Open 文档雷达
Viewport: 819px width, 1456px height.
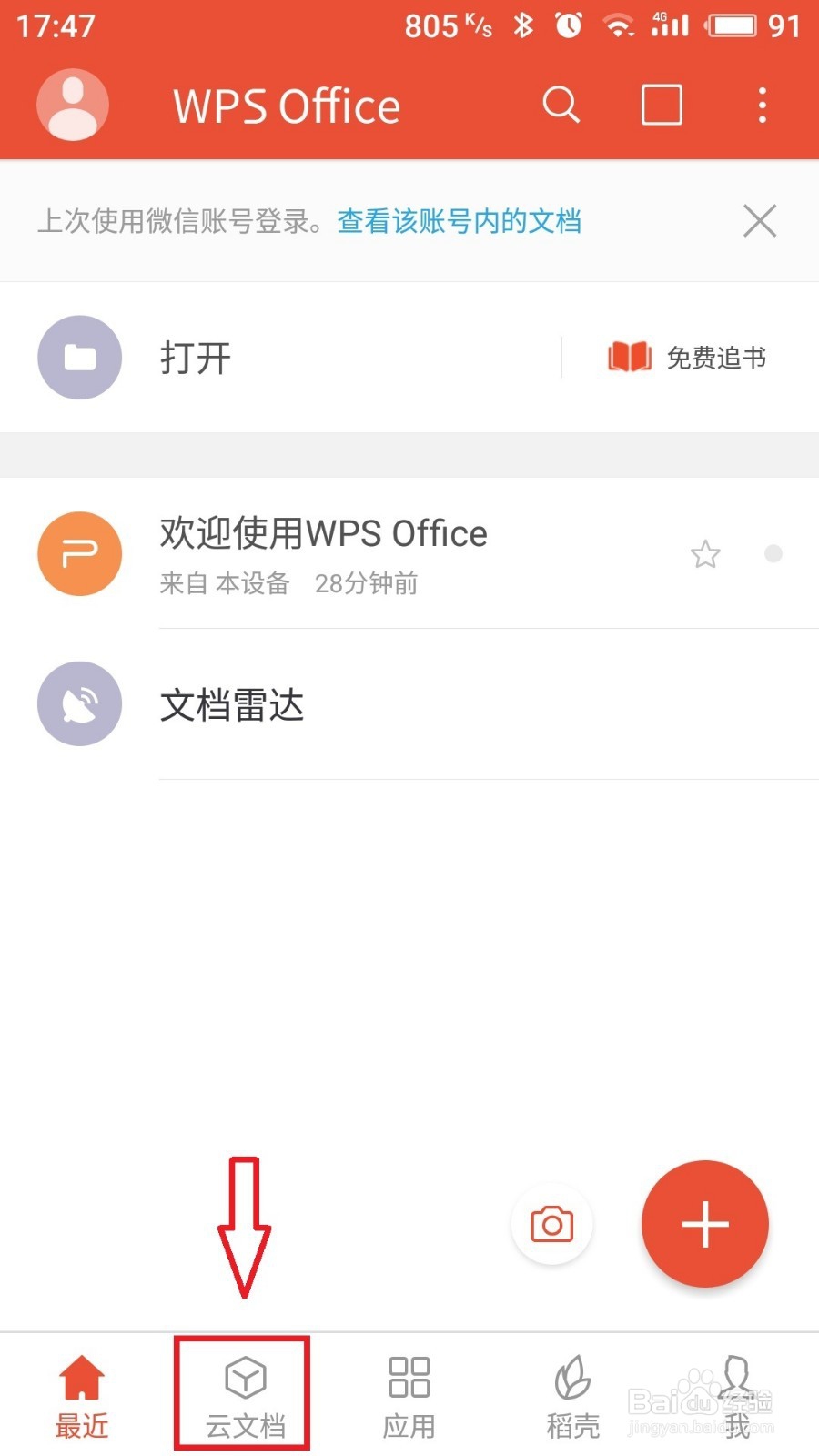click(364, 704)
